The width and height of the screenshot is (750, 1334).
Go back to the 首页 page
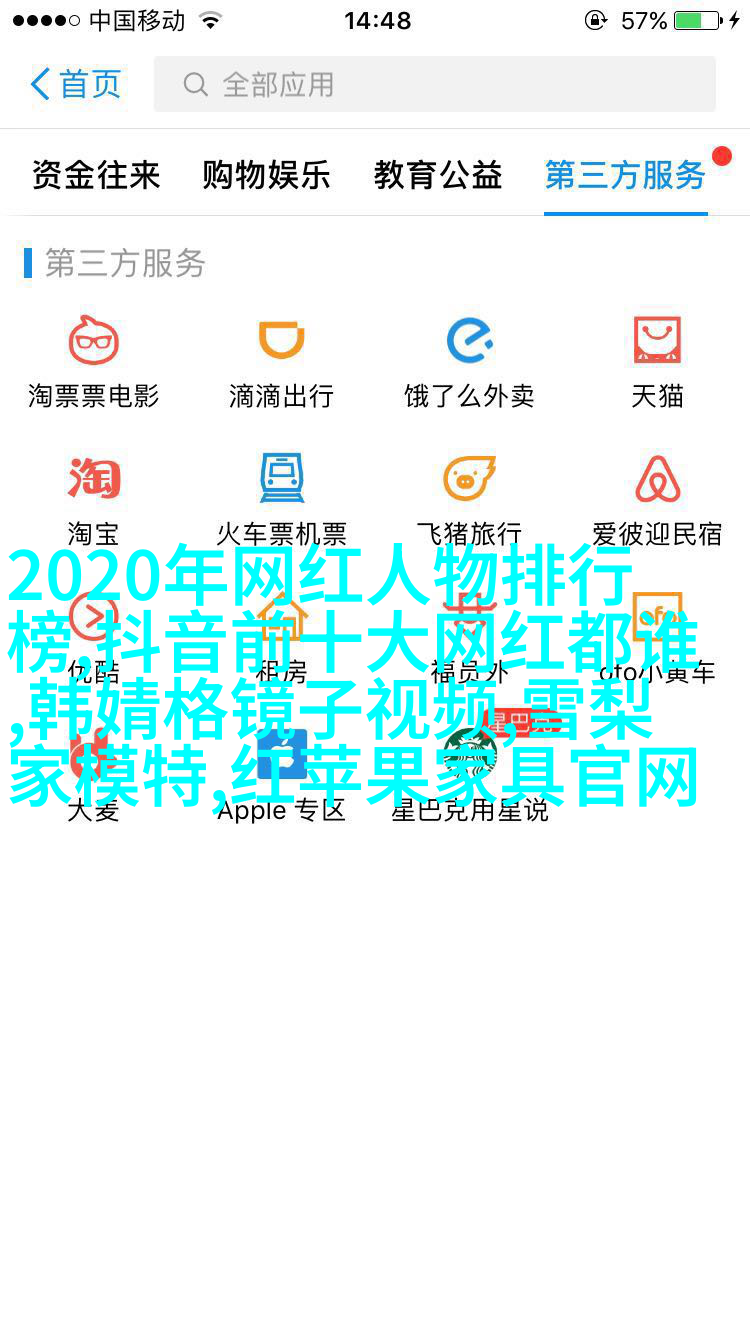pos(75,84)
